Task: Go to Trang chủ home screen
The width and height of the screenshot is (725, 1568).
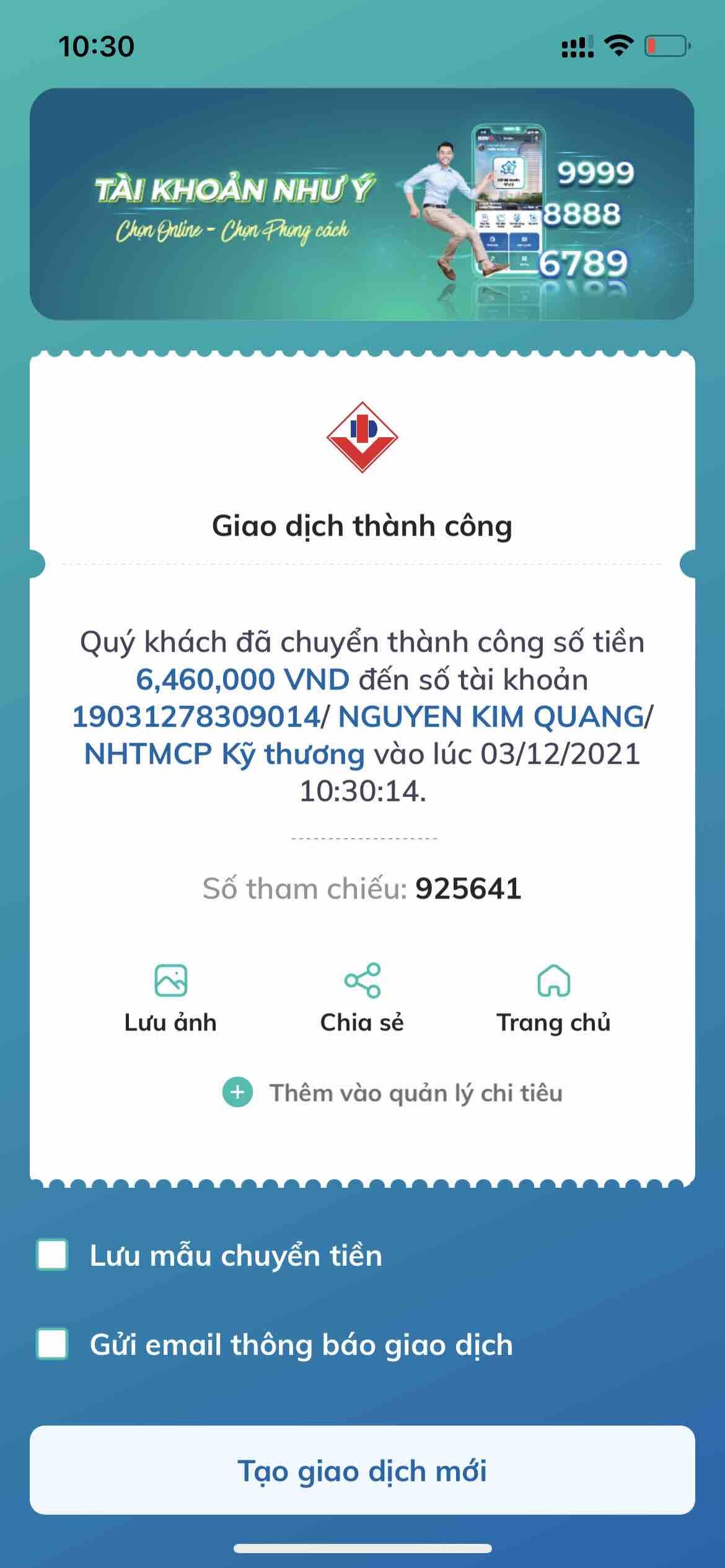Action: [x=553, y=998]
